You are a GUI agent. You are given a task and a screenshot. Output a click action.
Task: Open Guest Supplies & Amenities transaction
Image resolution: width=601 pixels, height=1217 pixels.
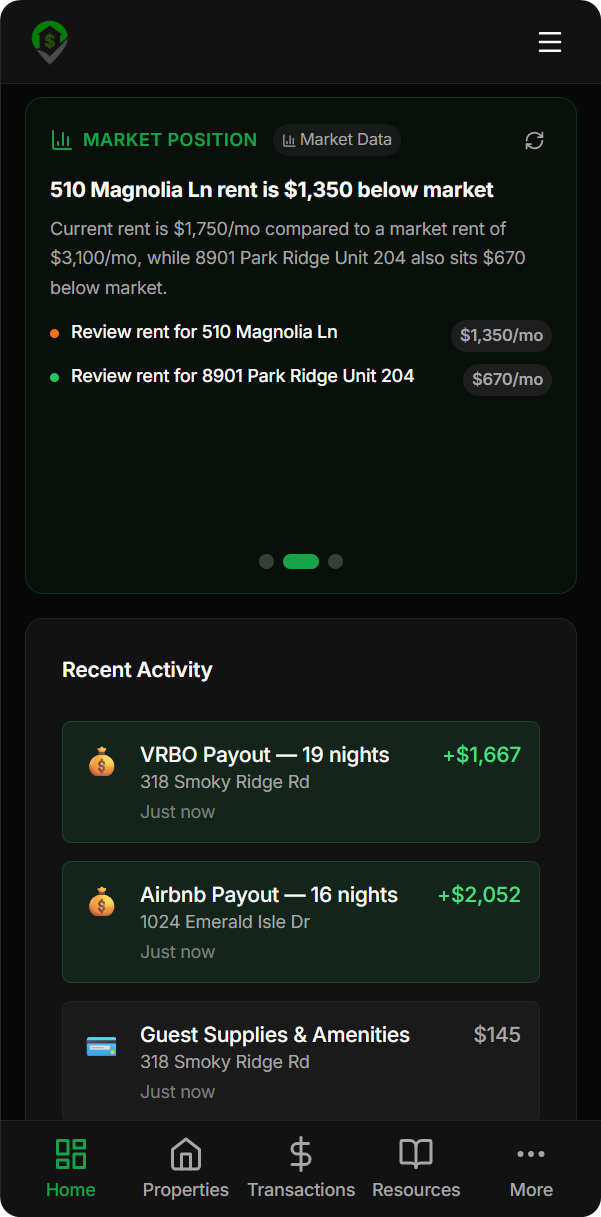click(301, 1061)
